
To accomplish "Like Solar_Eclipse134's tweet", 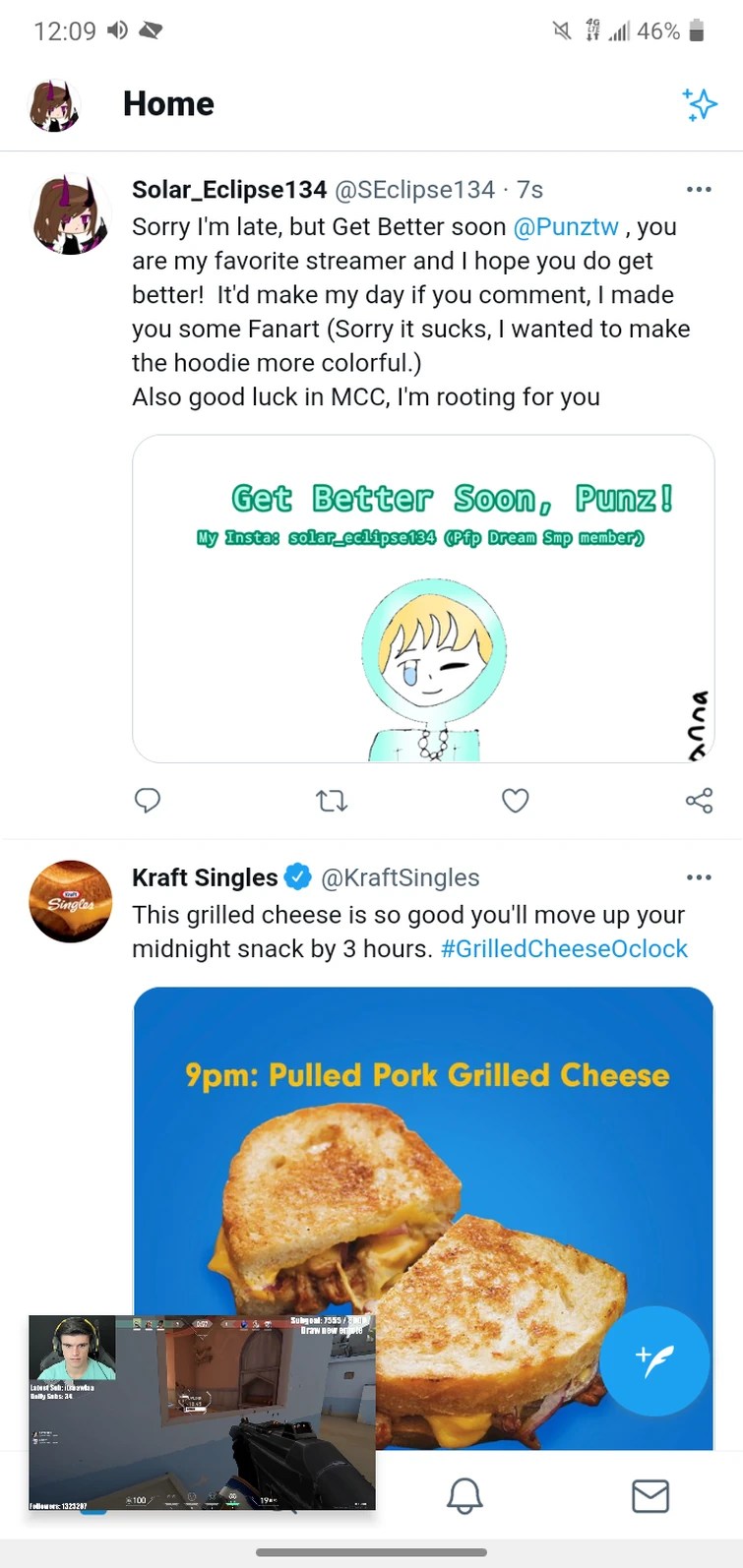I will click(x=515, y=801).
